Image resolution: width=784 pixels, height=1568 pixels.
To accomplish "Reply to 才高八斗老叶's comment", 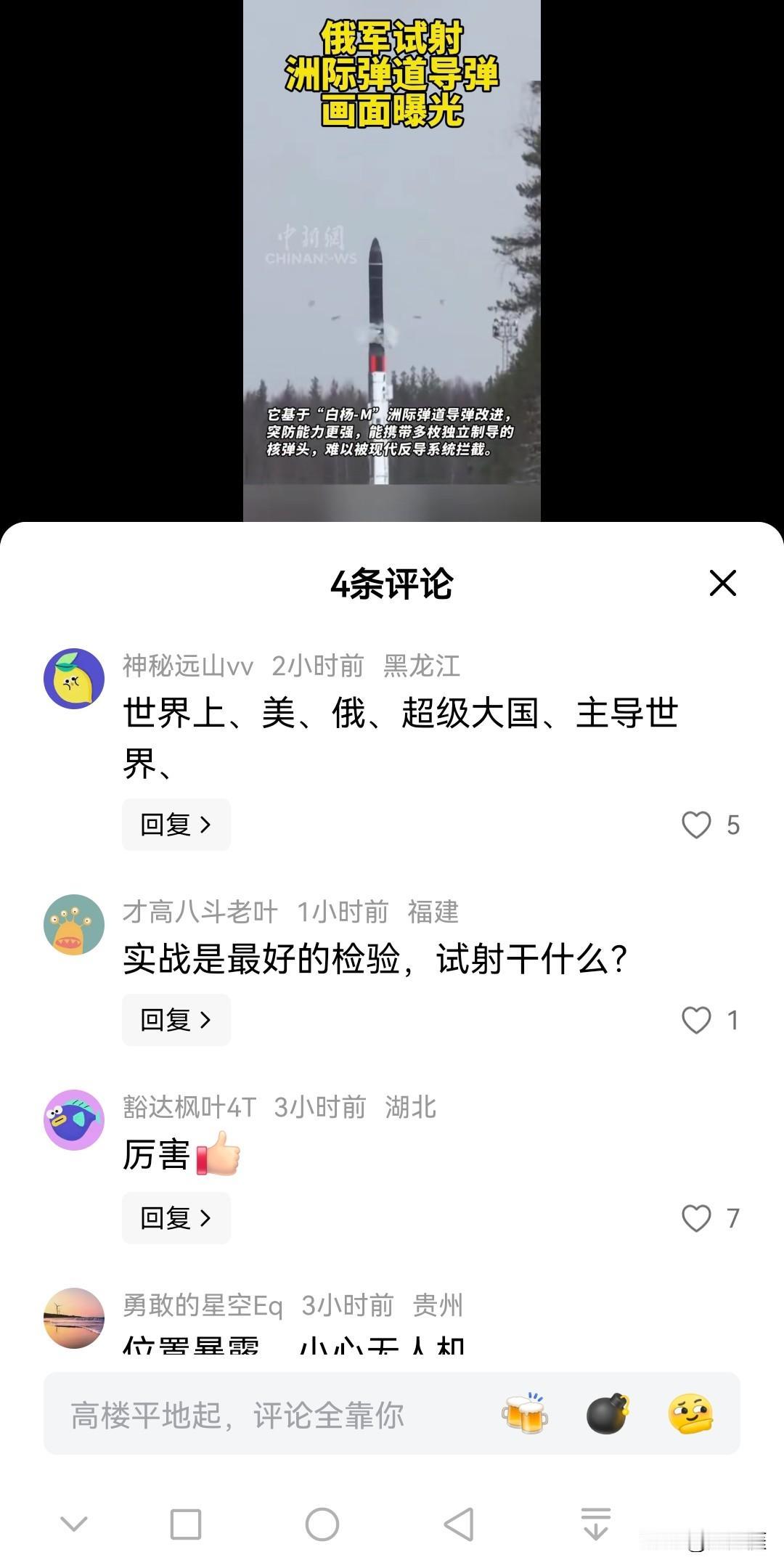I will pos(176,1020).
